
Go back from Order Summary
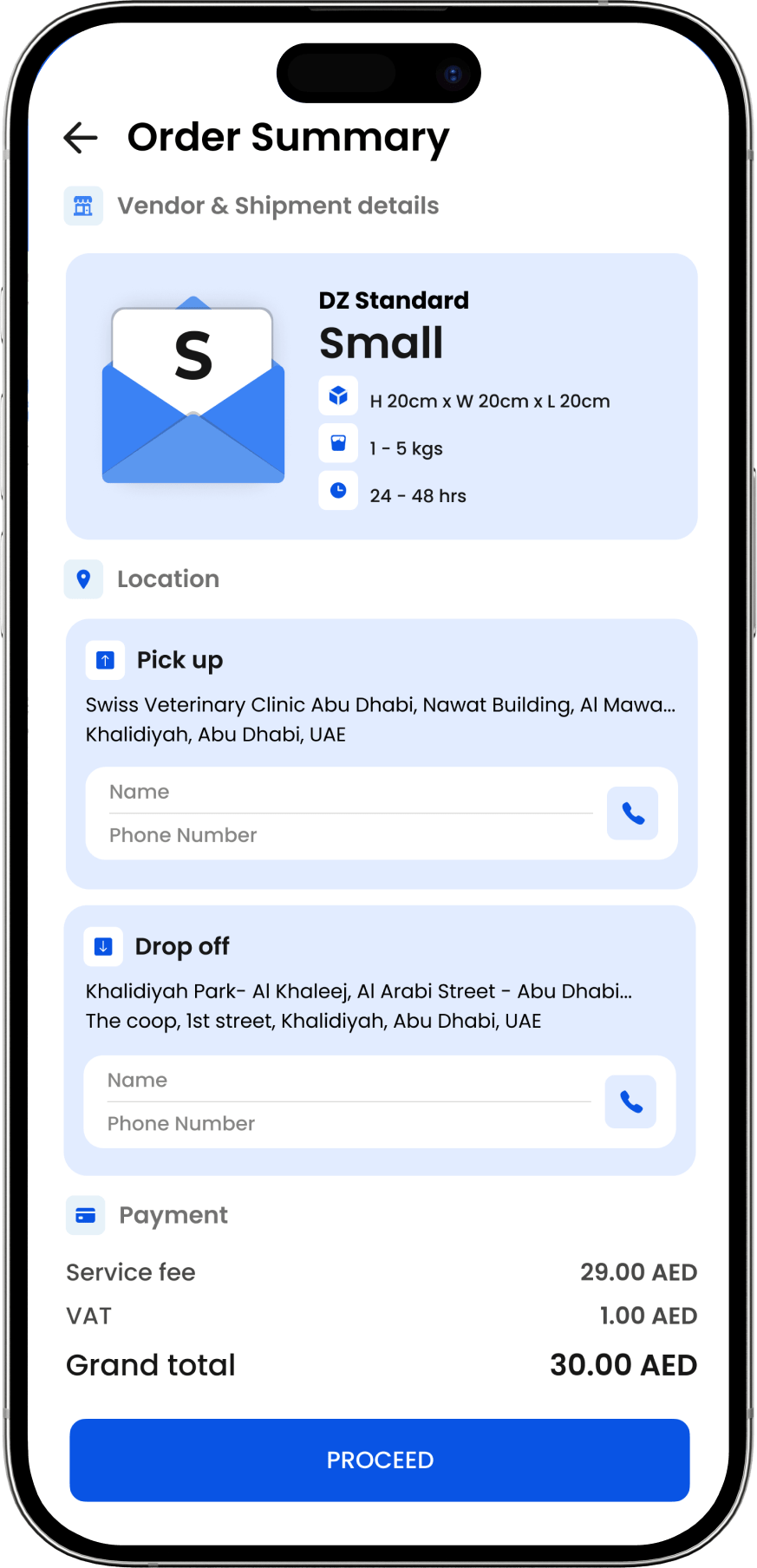81,138
